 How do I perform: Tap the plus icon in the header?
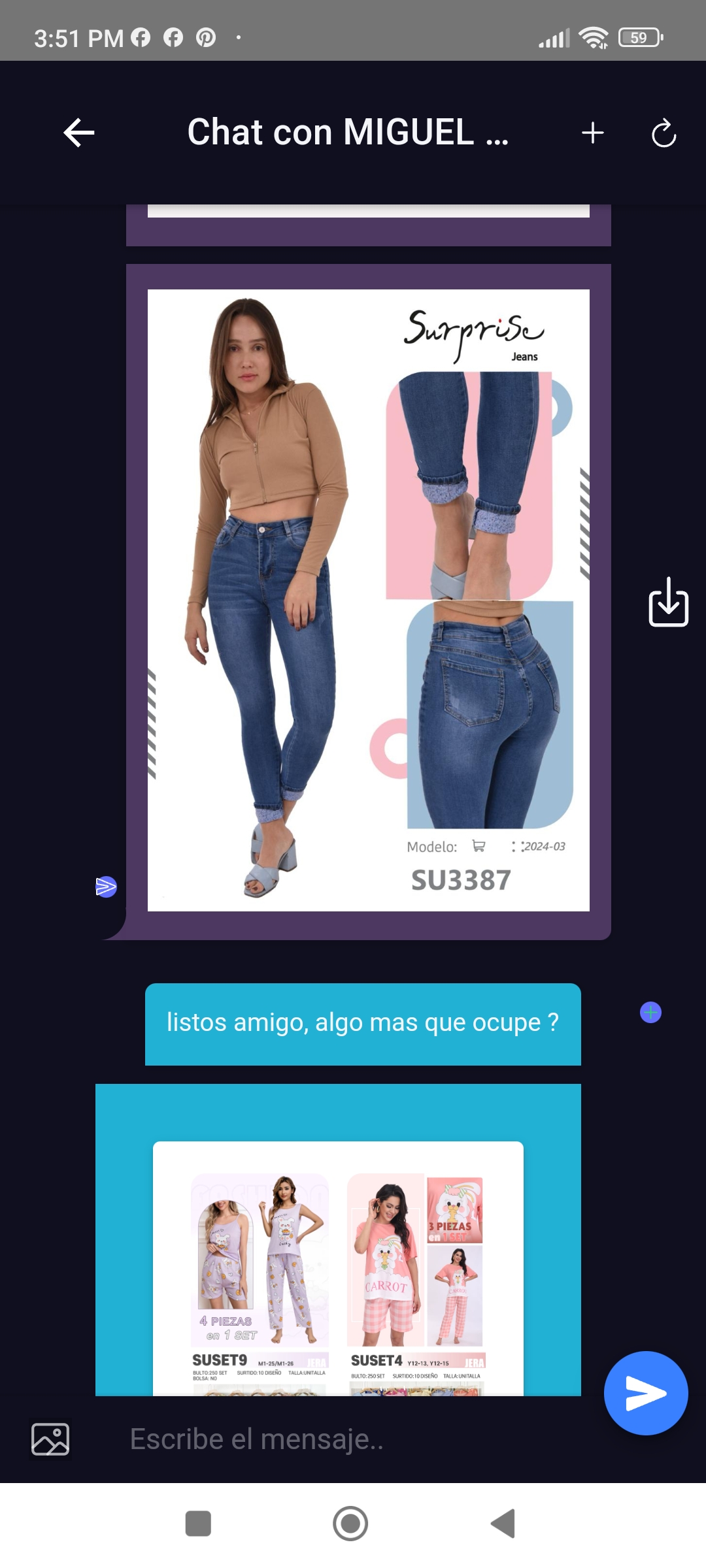tap(592, 133)
